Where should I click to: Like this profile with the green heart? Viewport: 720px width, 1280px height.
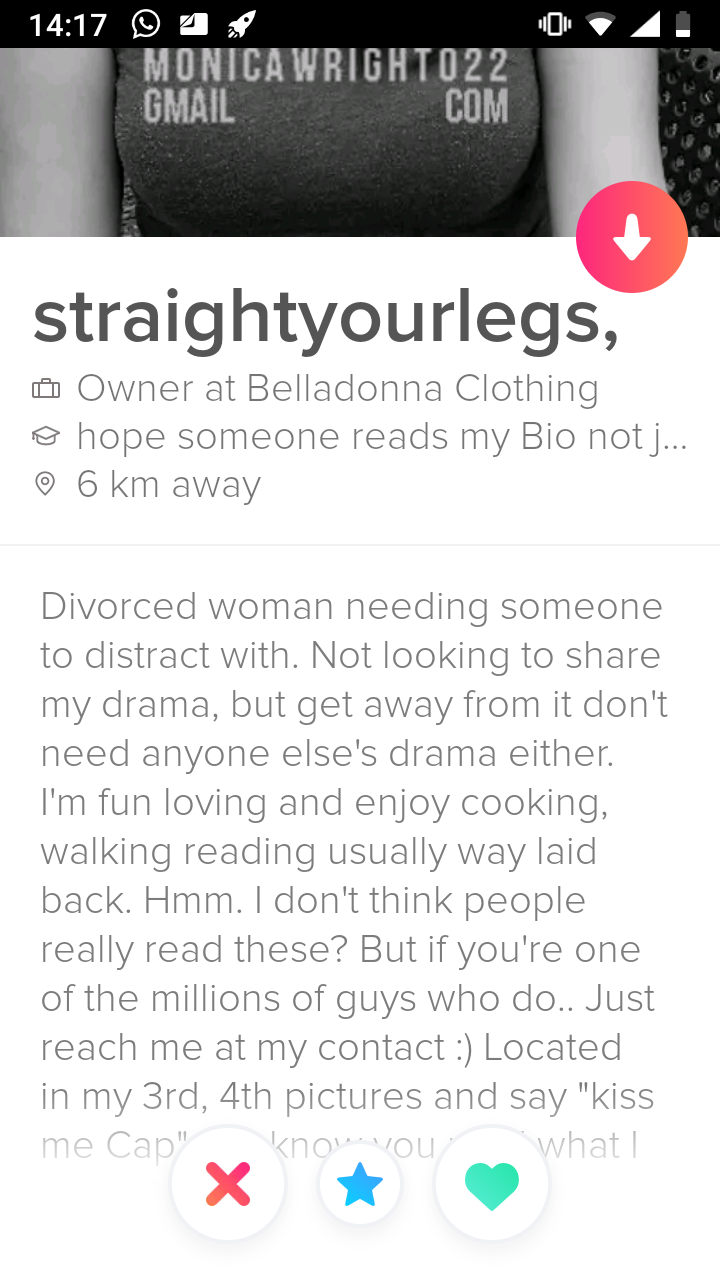point(492,1184)
